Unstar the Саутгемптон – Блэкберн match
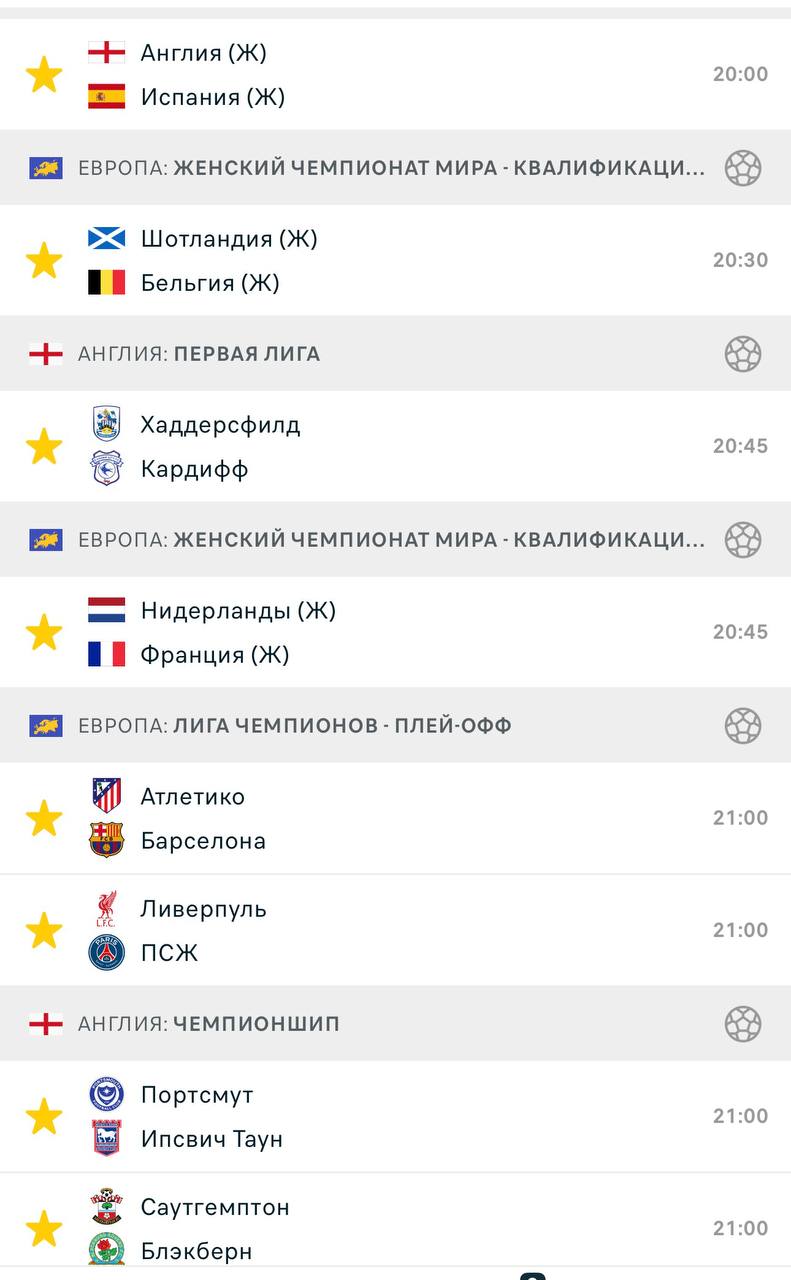This screenshot has height=1280, width=791. click(x=44, y=1229)
